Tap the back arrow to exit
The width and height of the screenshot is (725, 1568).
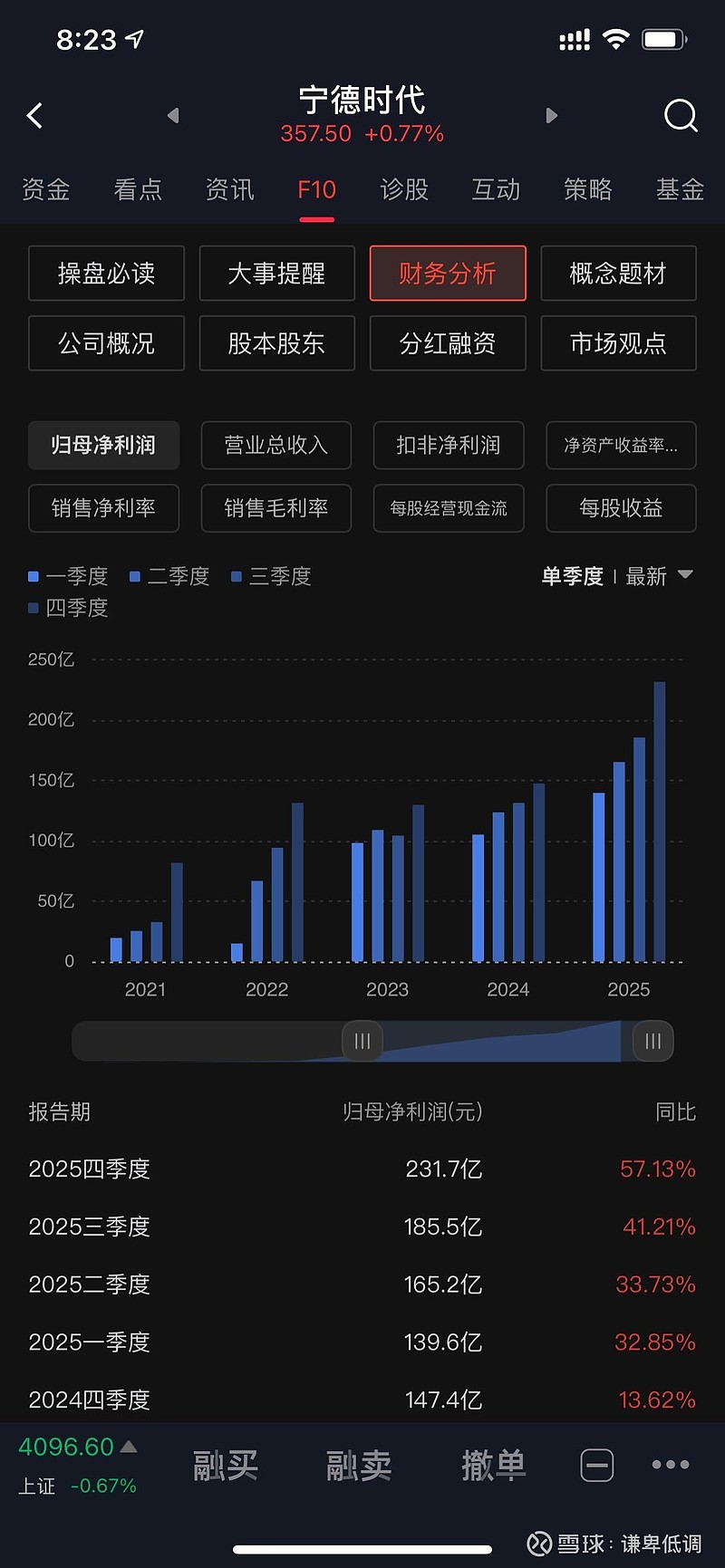pyautogui.click(x=34, y=115)
